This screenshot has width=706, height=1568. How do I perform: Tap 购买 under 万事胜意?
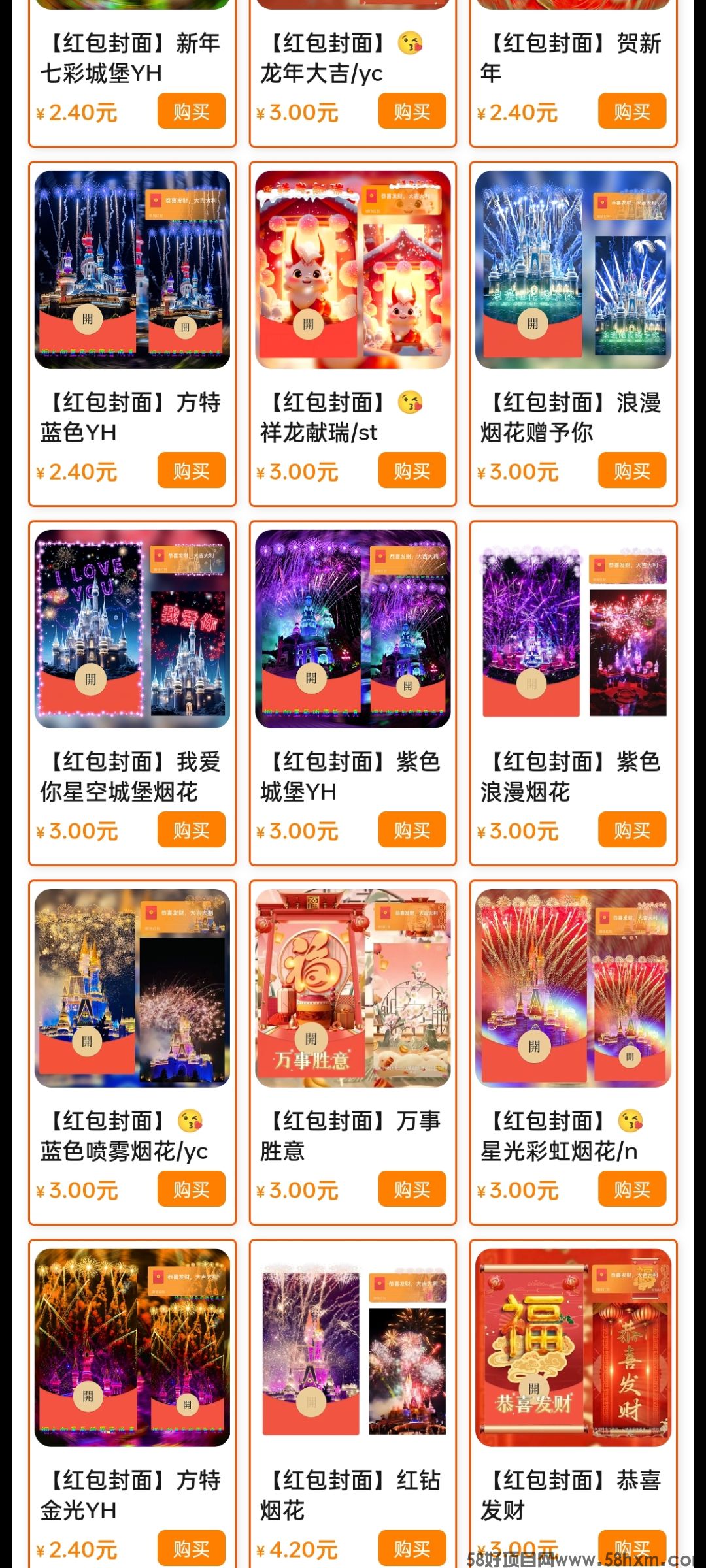coord(412,1189)
